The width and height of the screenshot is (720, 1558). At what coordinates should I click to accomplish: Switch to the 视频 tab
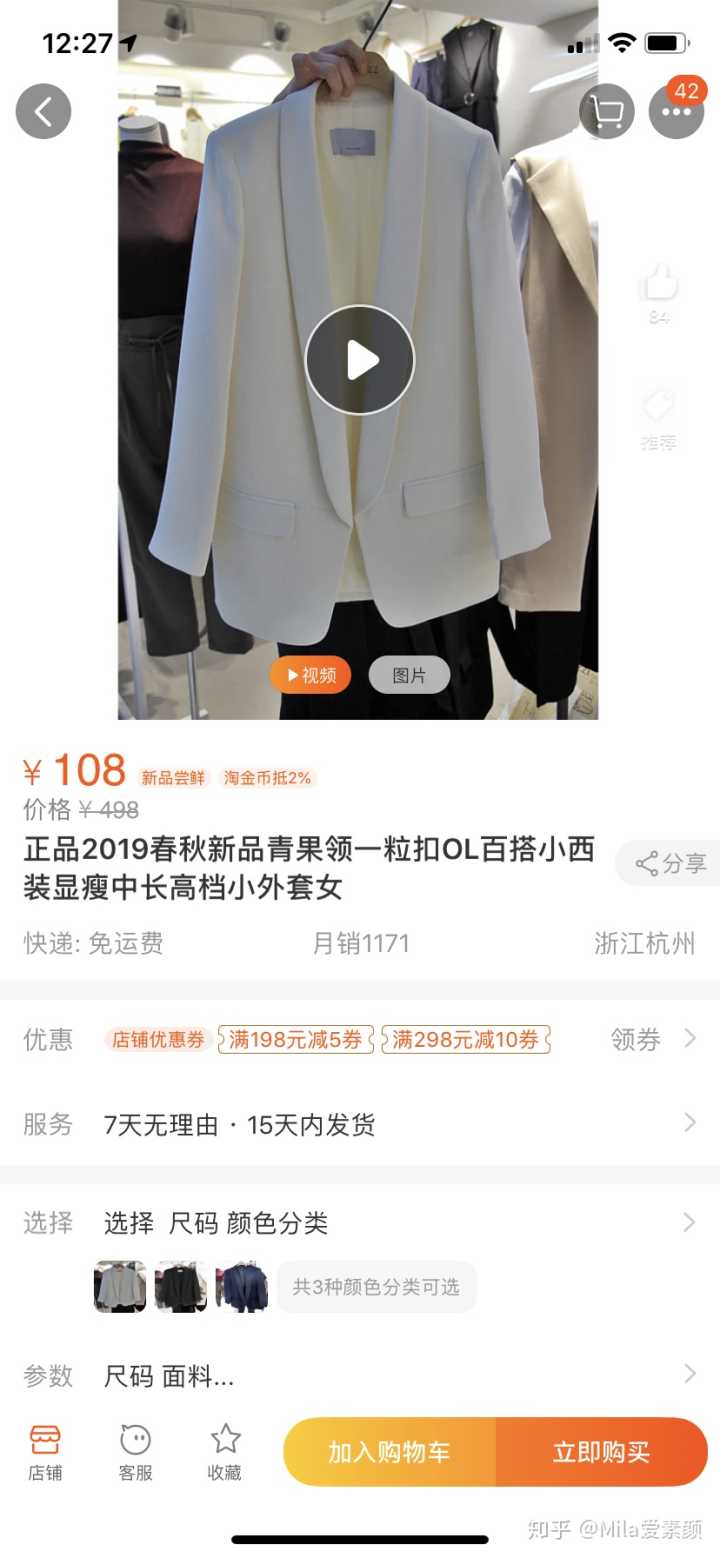(310, 675)
